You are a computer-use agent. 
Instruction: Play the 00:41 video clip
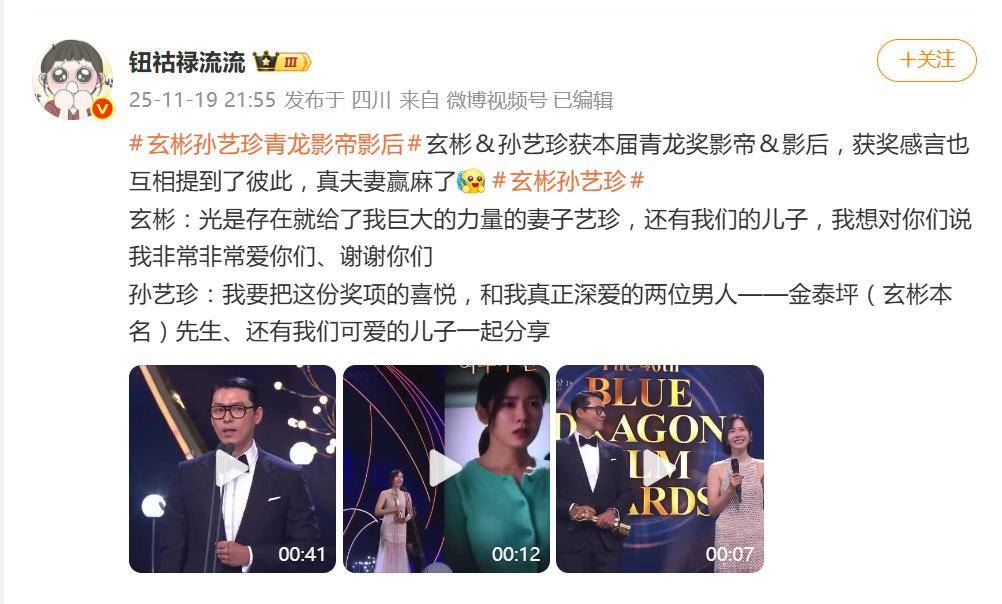click(x=232, y=468)
